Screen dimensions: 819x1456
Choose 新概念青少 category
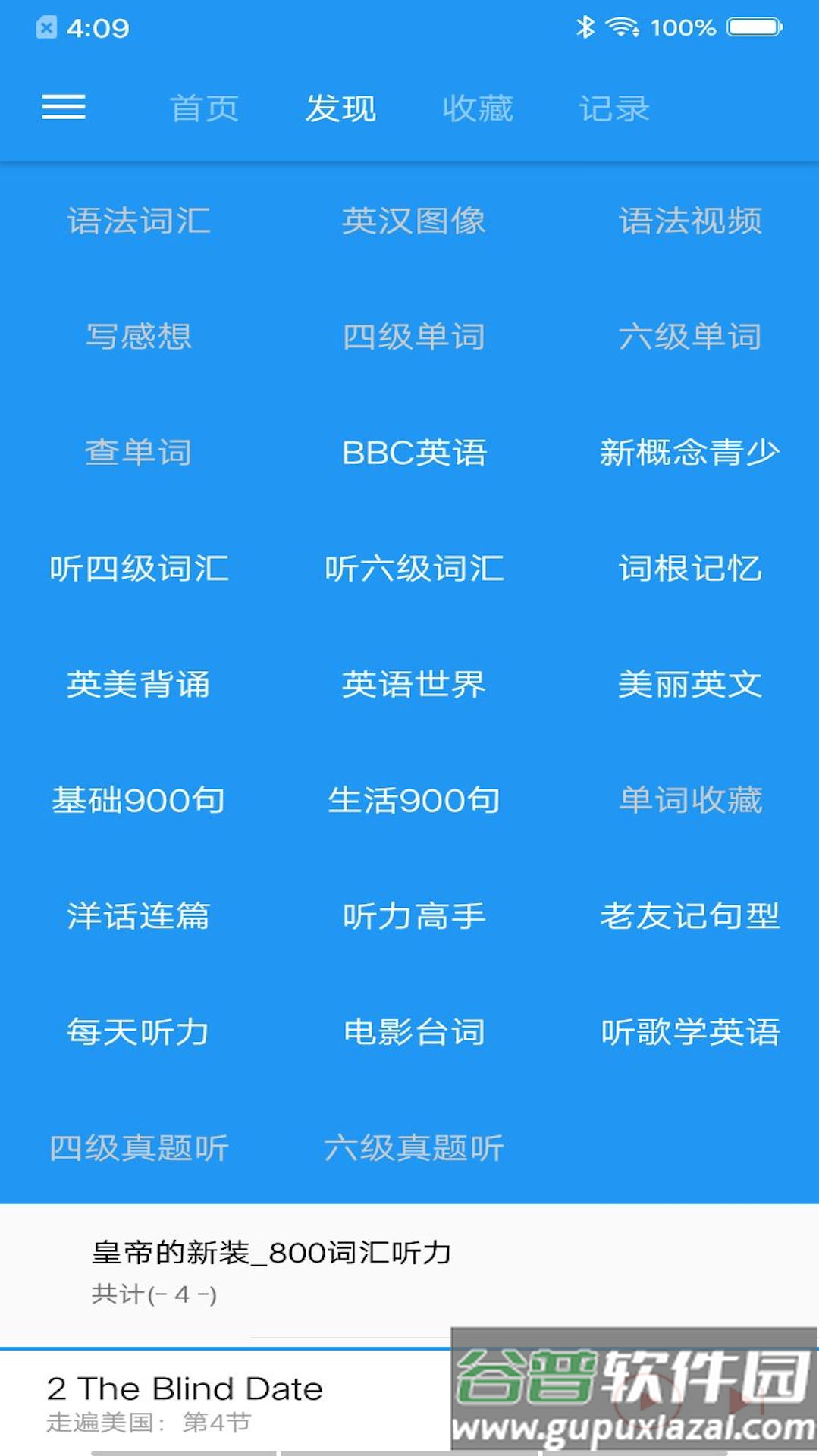pos(689,453)
